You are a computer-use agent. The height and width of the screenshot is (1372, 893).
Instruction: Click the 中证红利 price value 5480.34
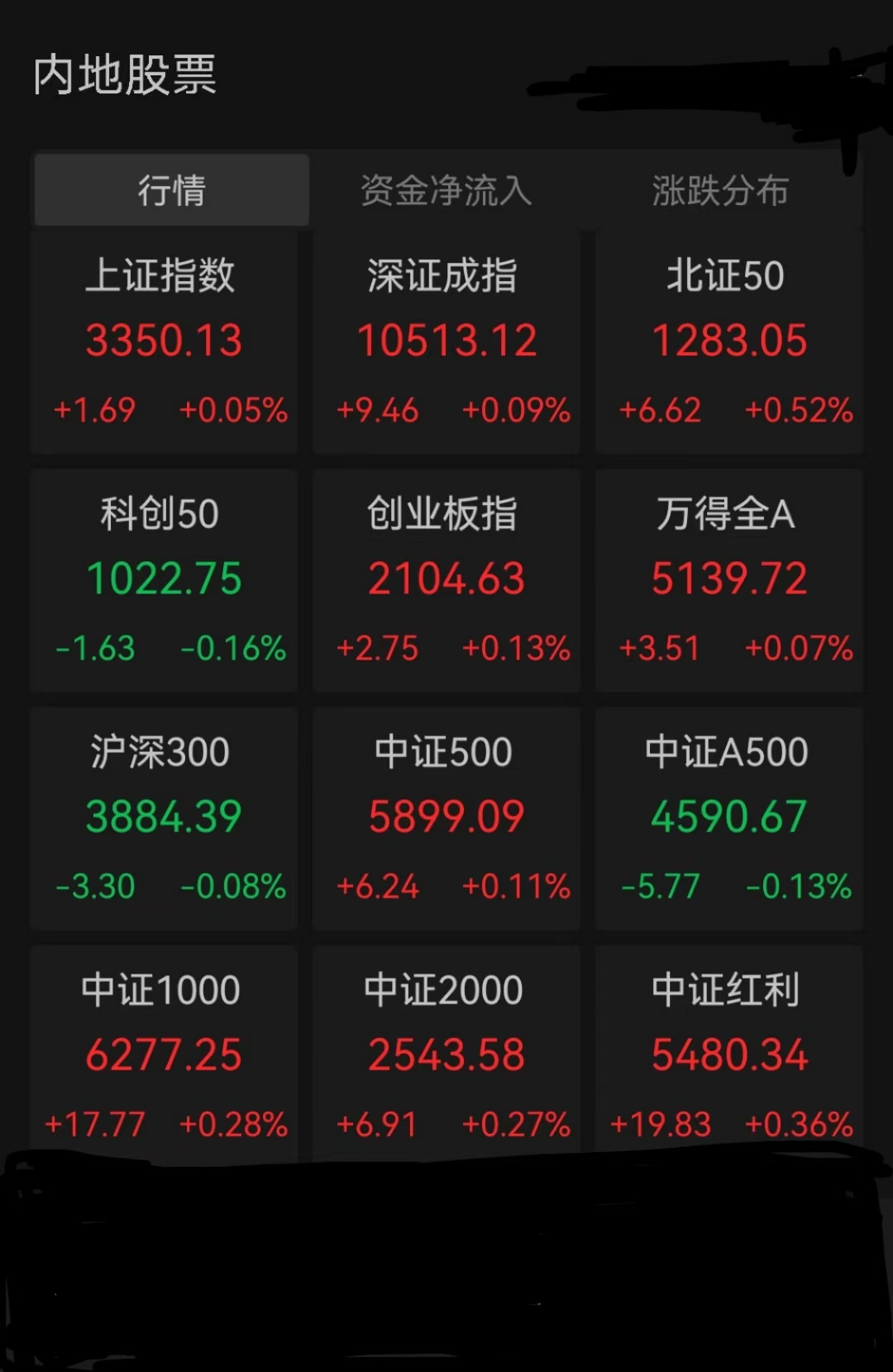pos(729,1053)
